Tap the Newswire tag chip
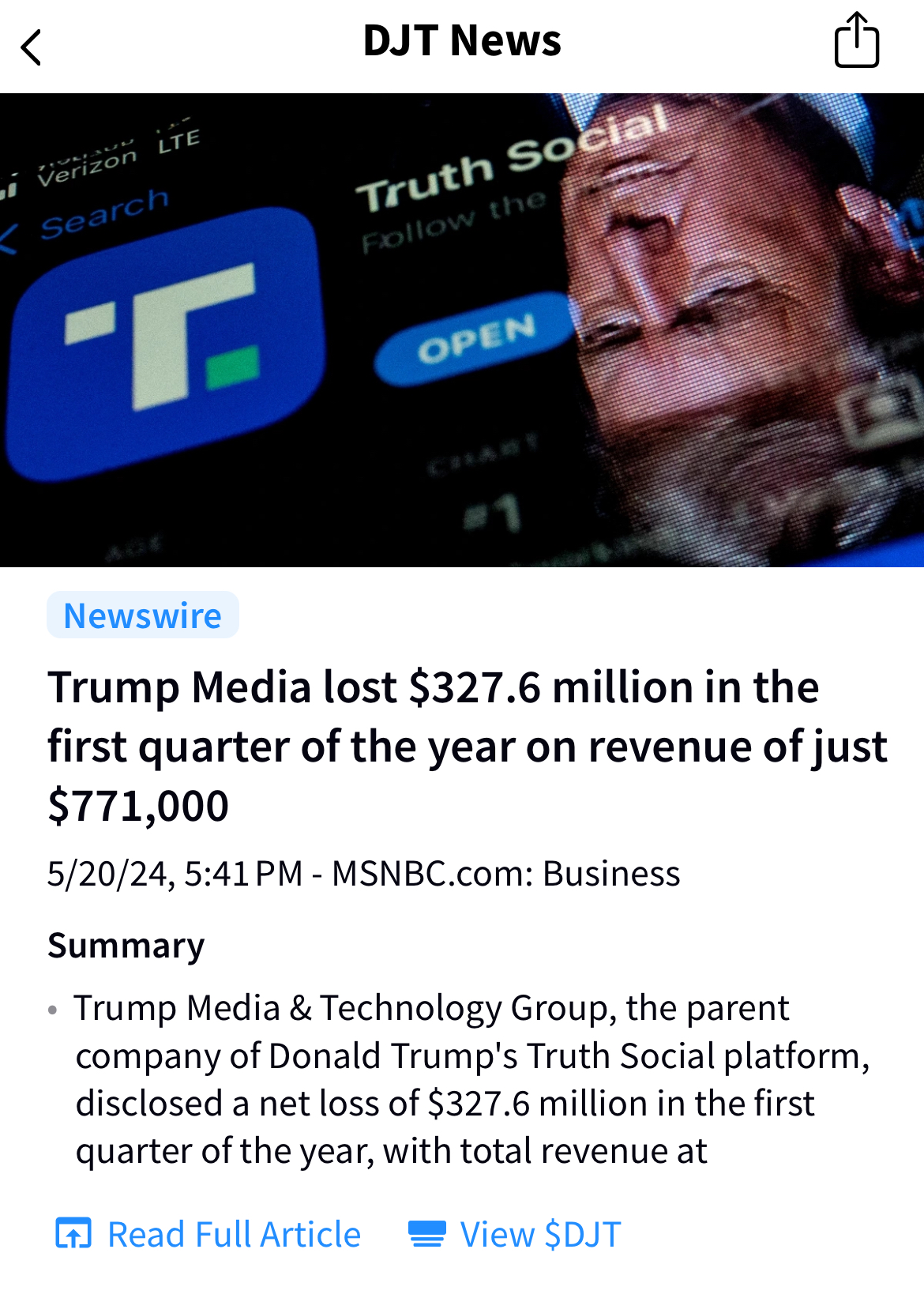 (x=143, y=615)
